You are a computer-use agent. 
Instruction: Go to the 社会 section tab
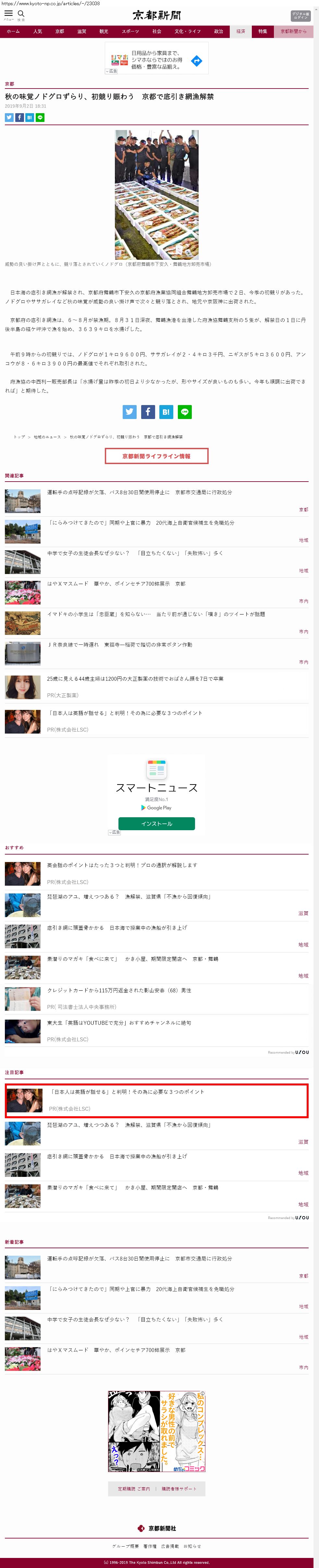click(157, 31)
